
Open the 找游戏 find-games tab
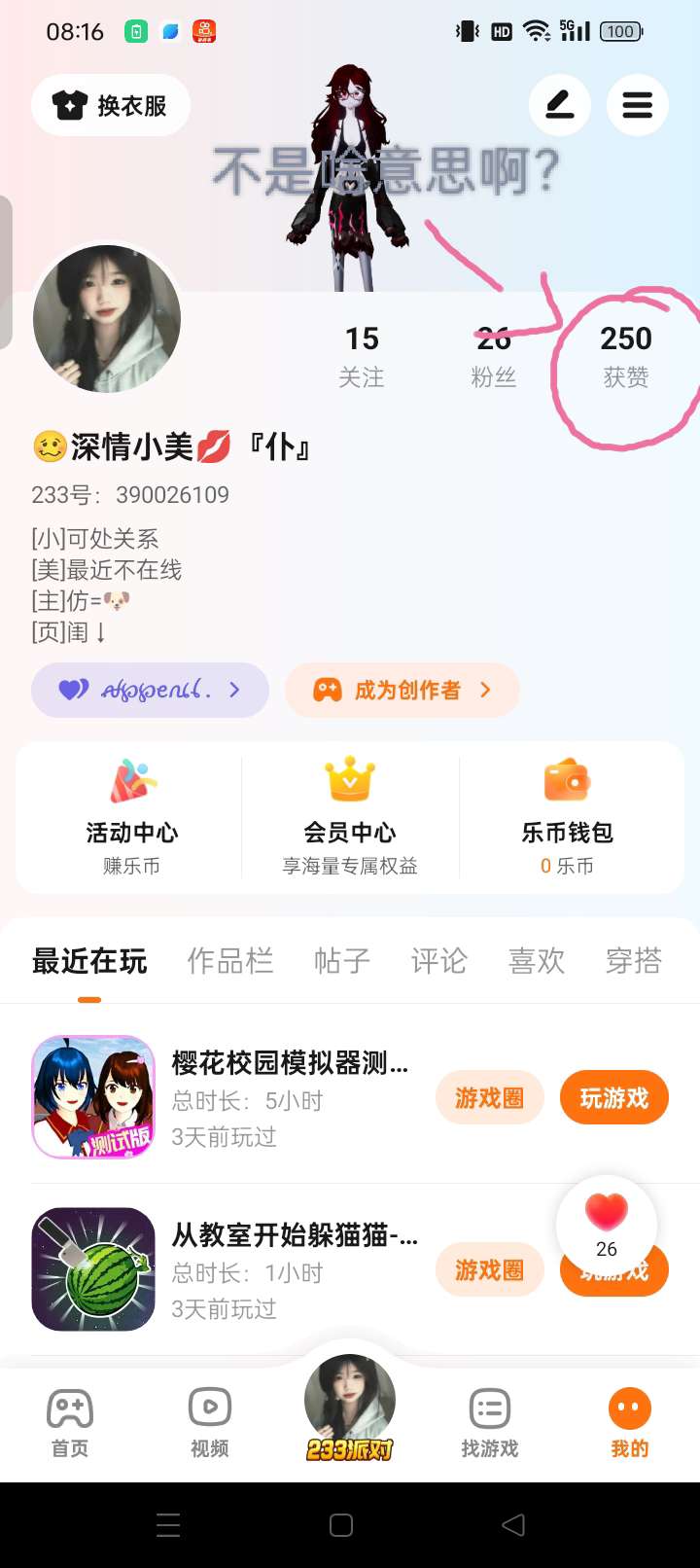(490, 1423)
